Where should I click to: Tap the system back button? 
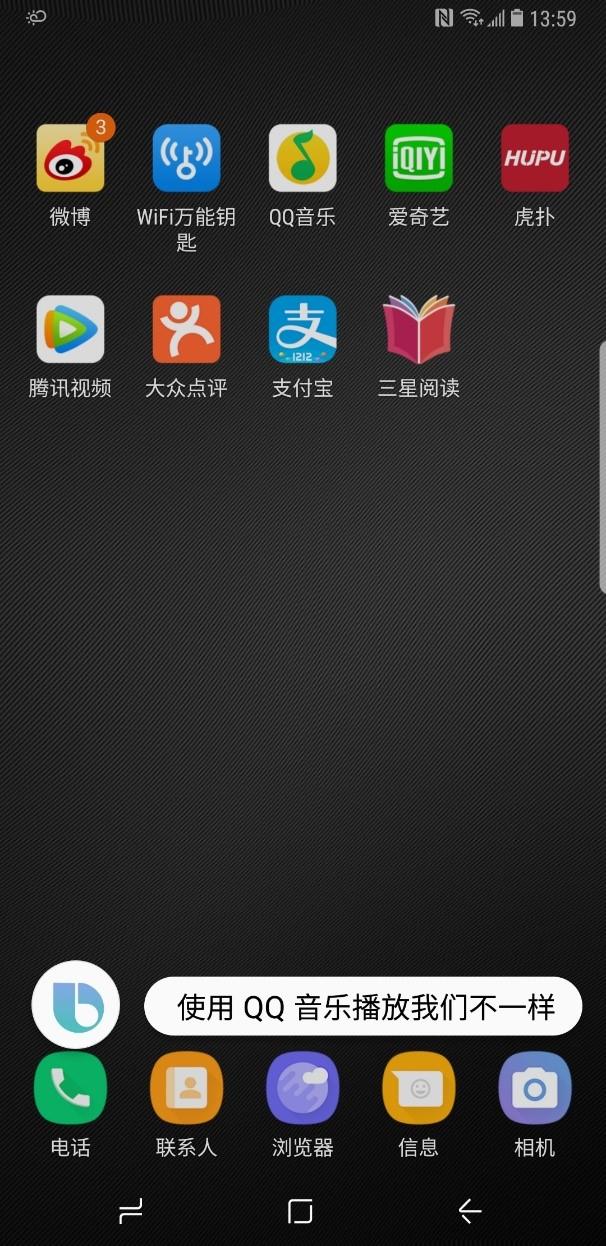click(x=470, y=1211)
